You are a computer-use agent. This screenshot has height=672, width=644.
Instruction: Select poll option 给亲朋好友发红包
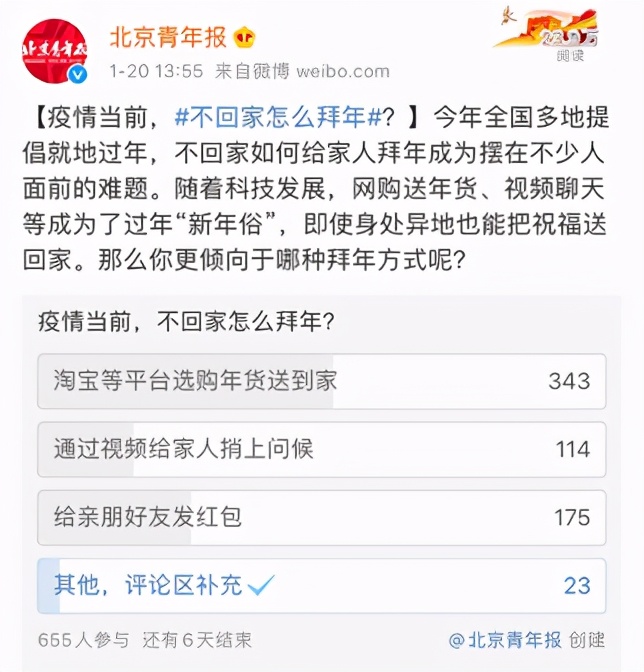[321, 517]
